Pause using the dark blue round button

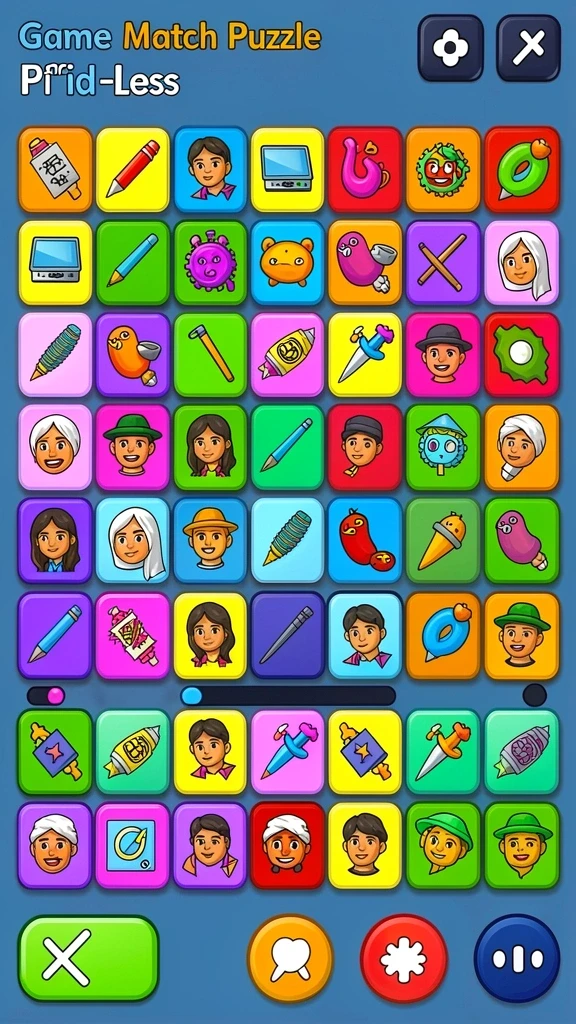tap(517, 958)
